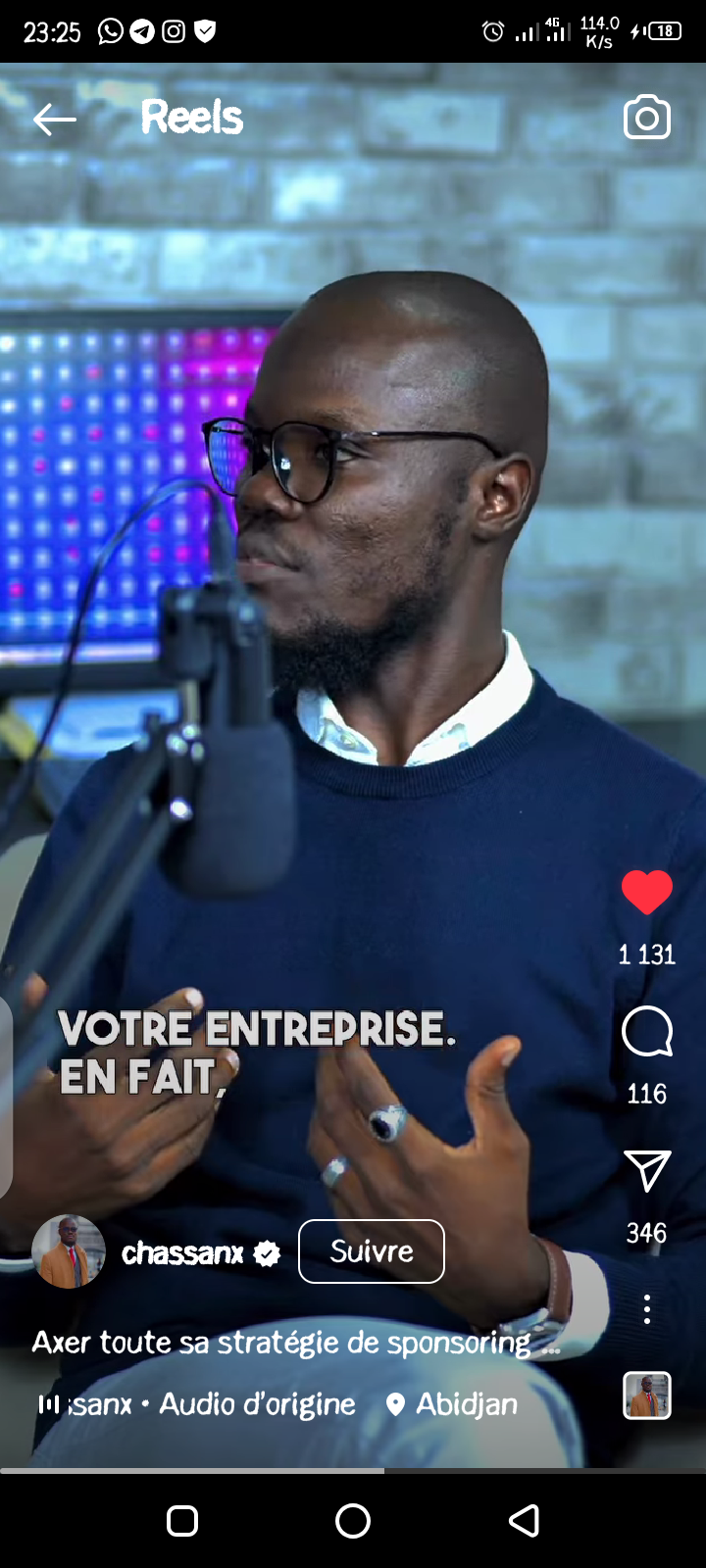The height and width of the screenshot is (1568, 706).
Task: Go to the system home screen
Action: (x=353, y=1521)
